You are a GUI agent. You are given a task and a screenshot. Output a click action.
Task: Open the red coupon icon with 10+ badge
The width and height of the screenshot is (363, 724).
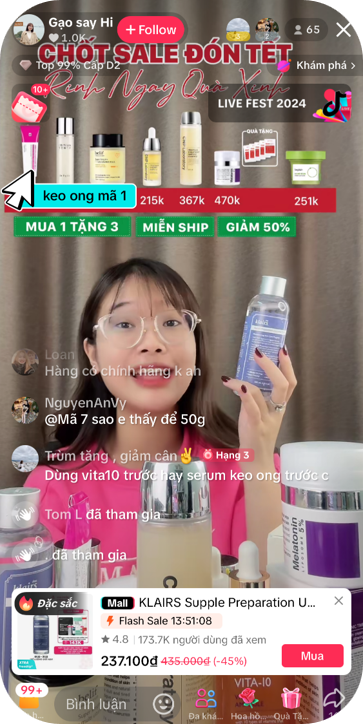[29, 105]
